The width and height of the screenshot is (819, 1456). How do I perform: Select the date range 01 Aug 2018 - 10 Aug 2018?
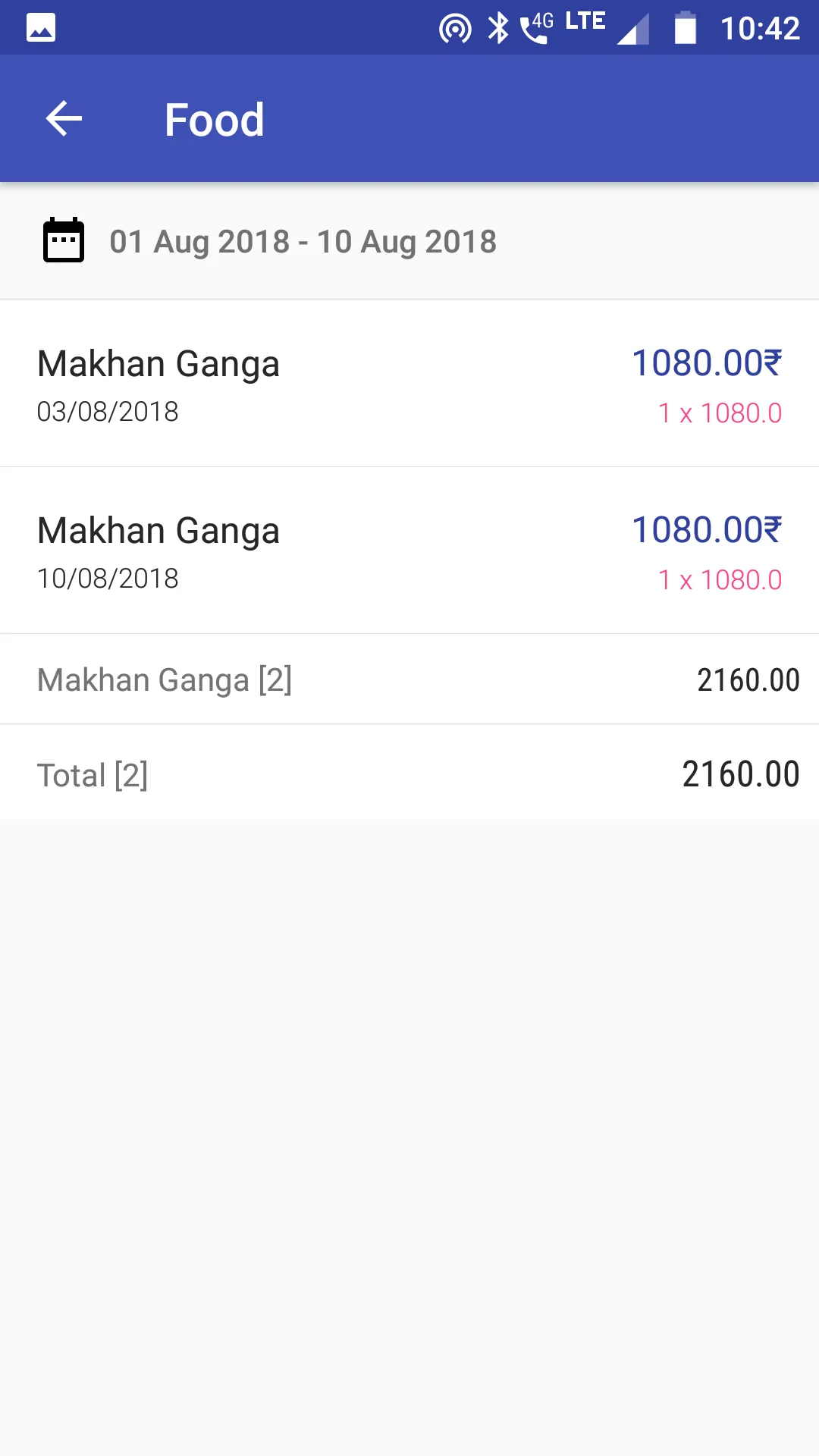(302, 241)
